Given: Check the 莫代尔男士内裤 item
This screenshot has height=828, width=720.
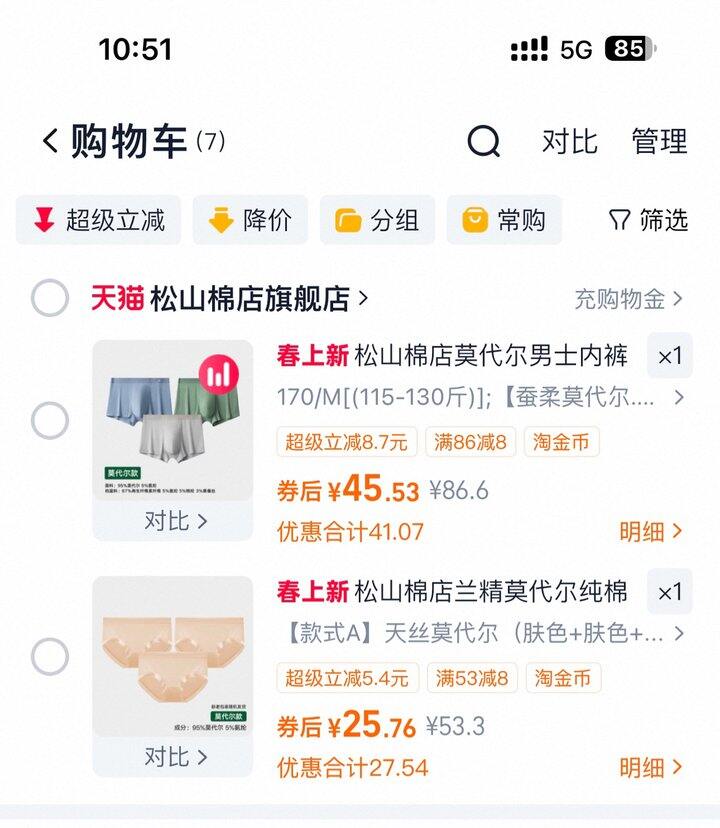Looking at the screenshot, I should click(x=50, y=421).
